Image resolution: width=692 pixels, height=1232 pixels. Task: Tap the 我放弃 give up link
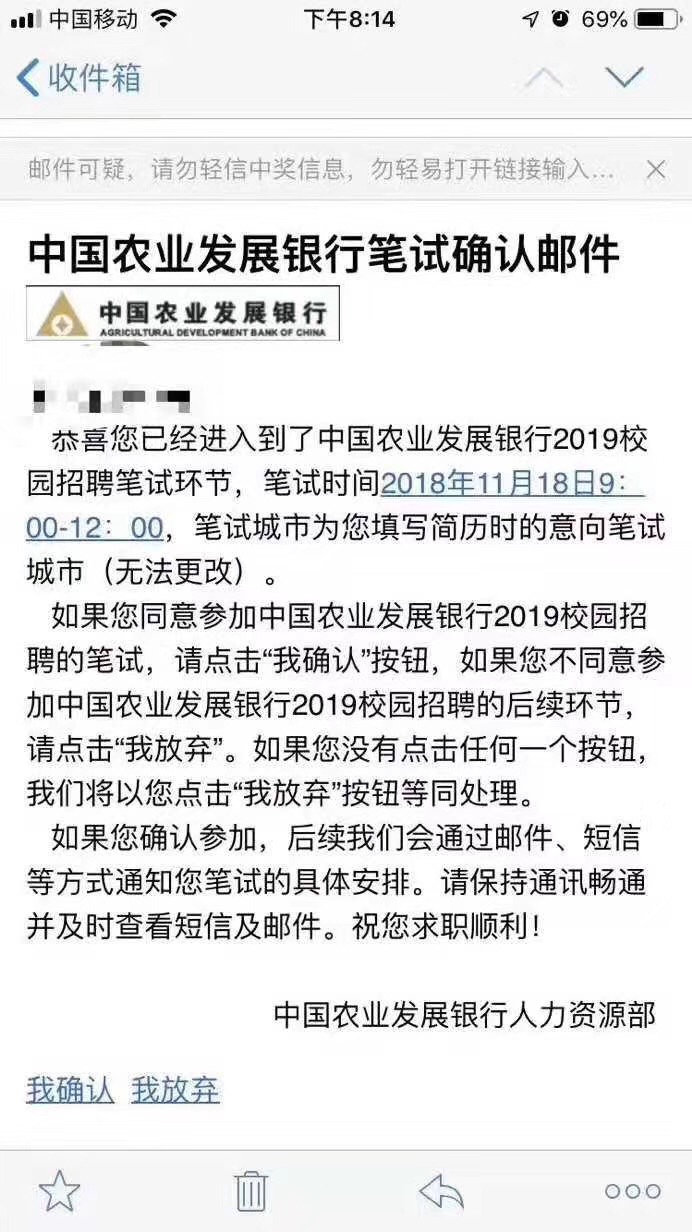pos(175,1089)
